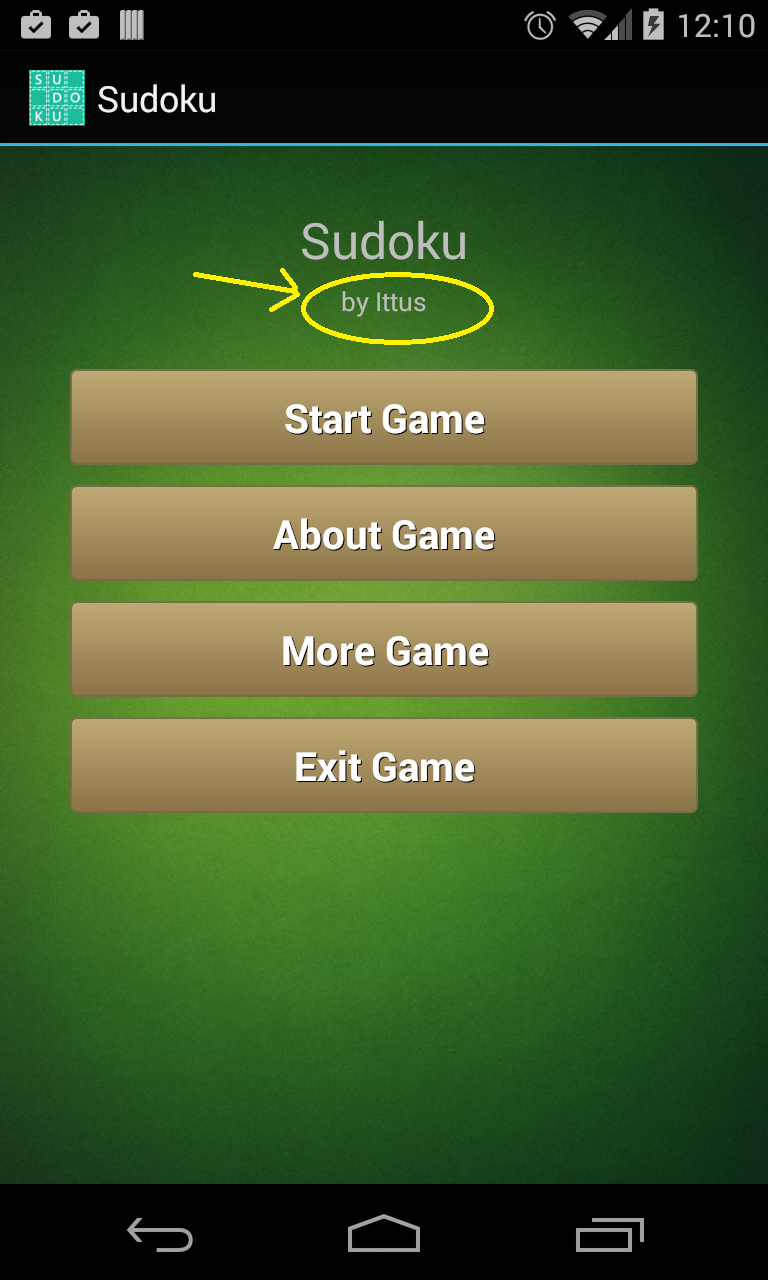Hit Exit Game to quit
The height and width of the screenshot is (1280, 768).
point(384,766)
